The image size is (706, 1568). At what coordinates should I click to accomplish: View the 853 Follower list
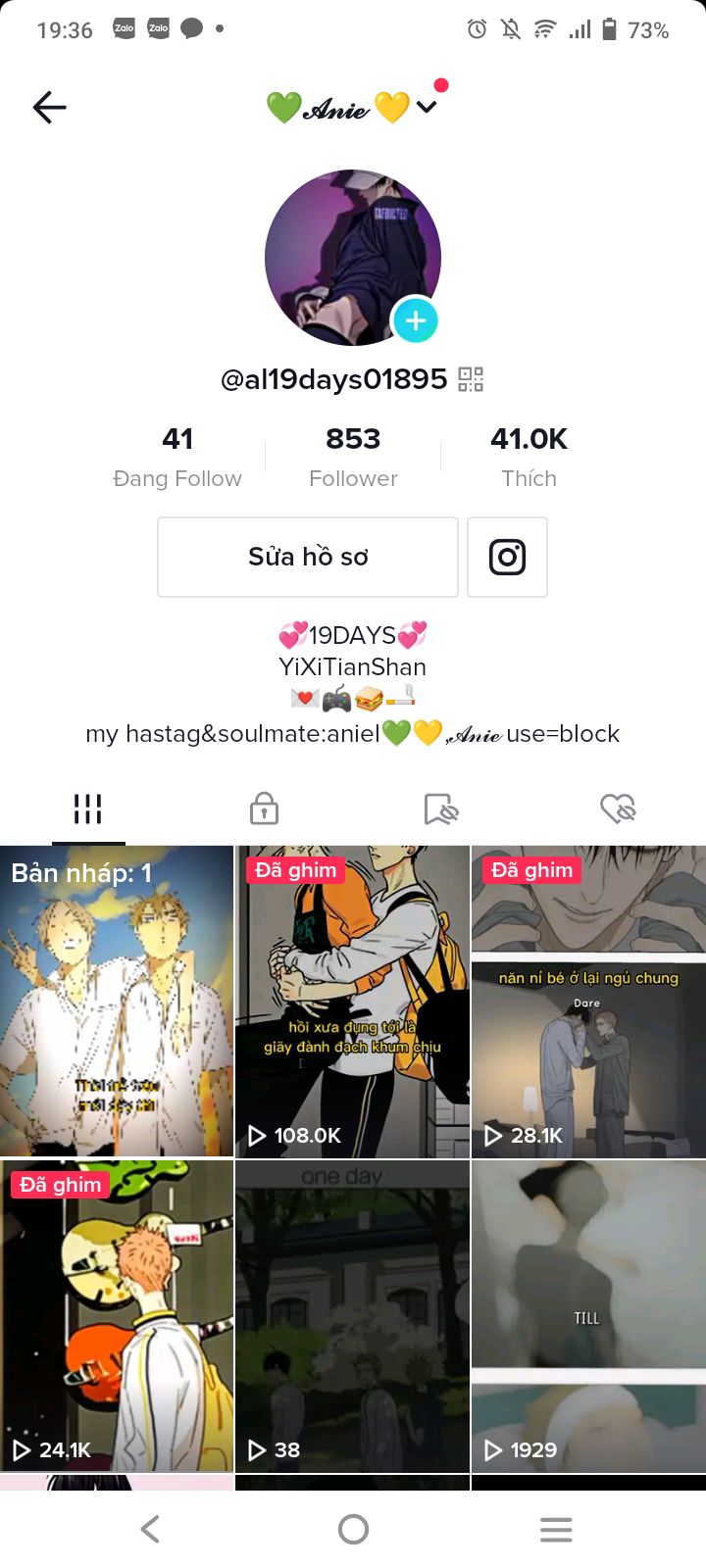pyautogui.click(x=353, y=458)
